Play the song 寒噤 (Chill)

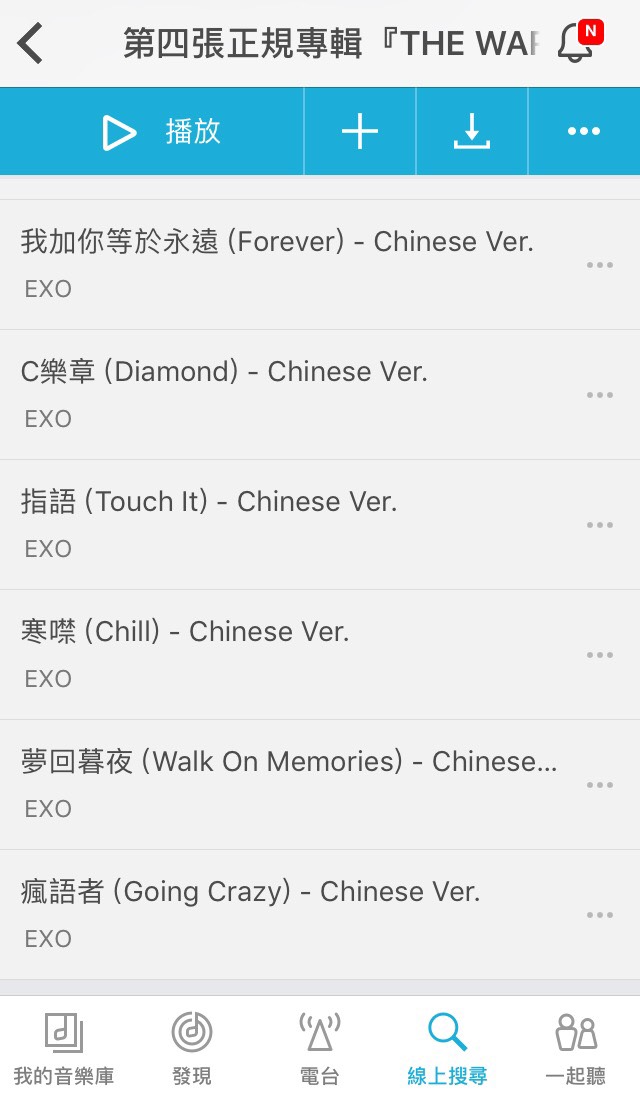pos(185,653)
